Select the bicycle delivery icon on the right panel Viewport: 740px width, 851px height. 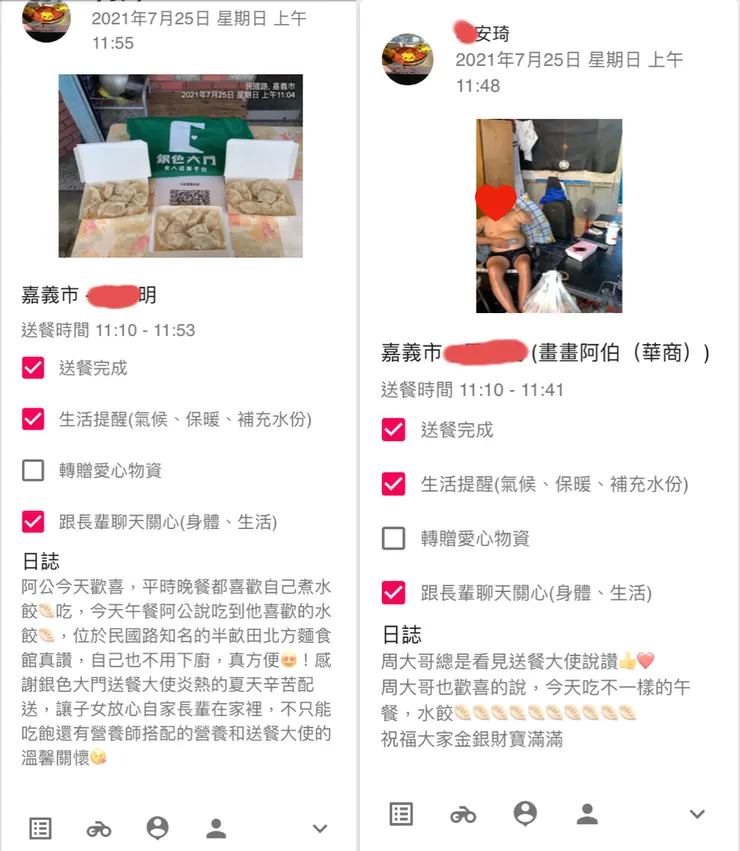463,815
